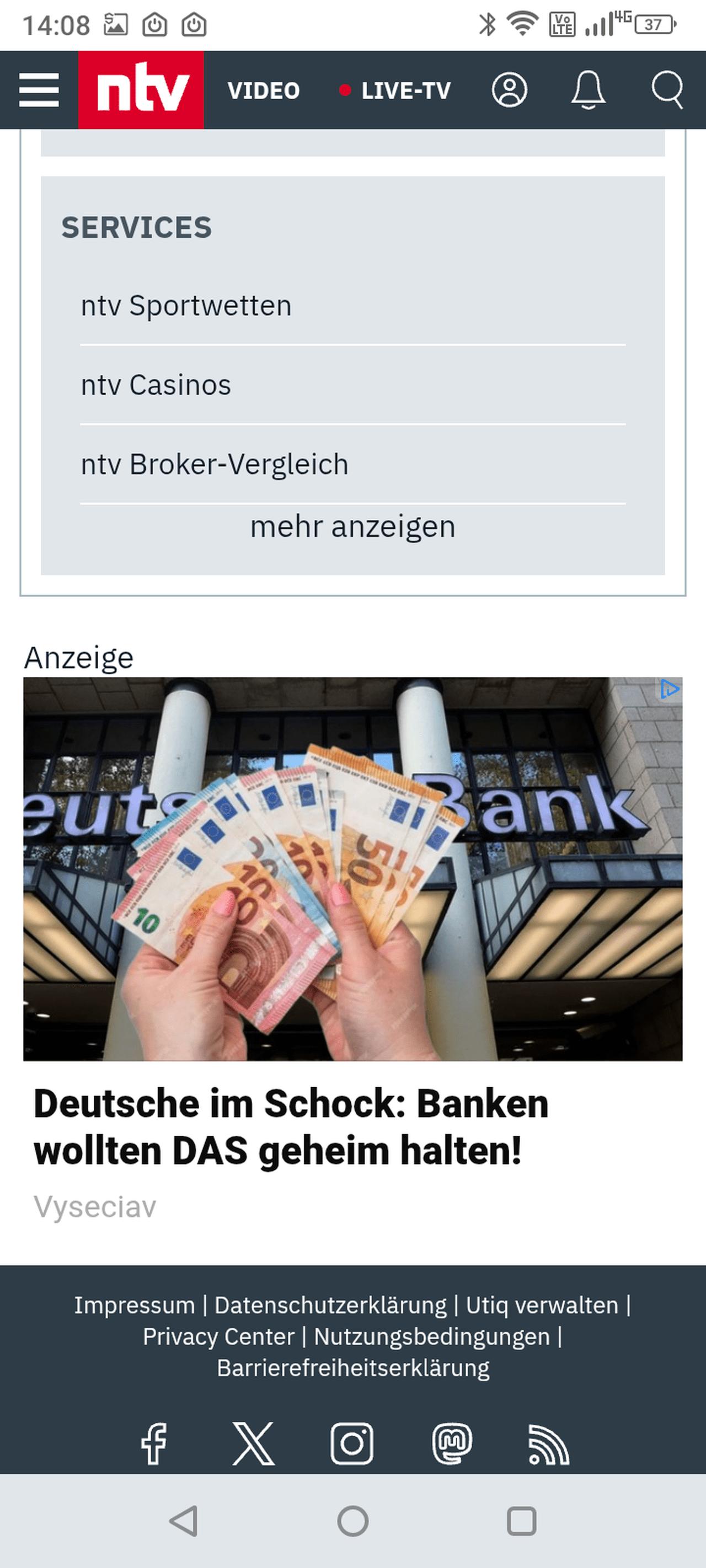Viewport: 706px width, 1568px height.
Task: Open the VIDEO section
Action: (x=263, y=91)
